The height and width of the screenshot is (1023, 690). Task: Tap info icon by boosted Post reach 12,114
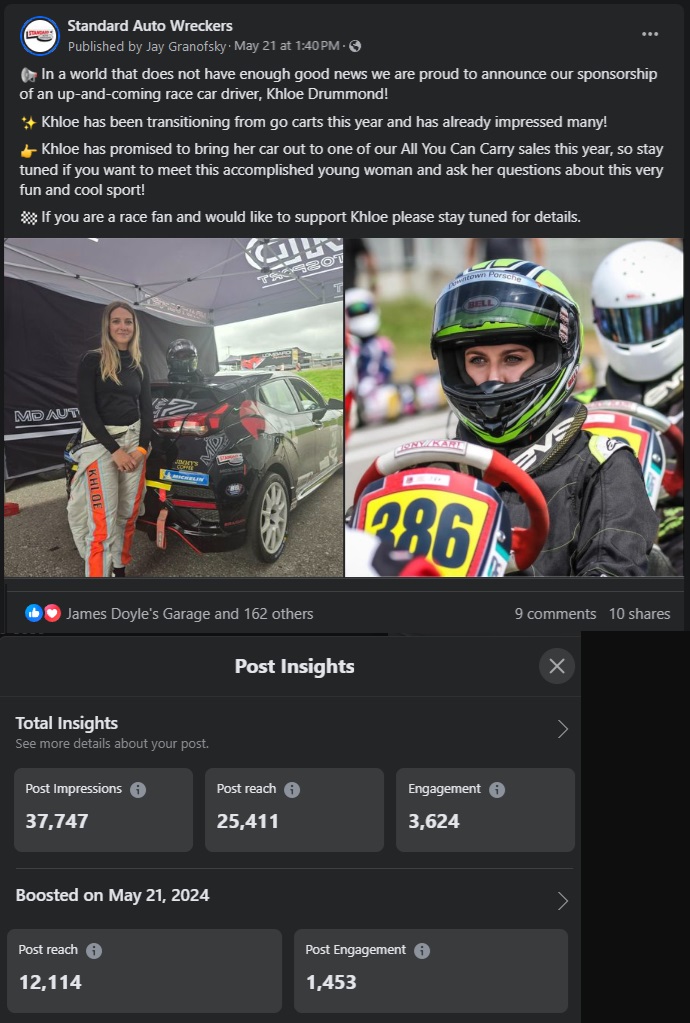[94, 950]
